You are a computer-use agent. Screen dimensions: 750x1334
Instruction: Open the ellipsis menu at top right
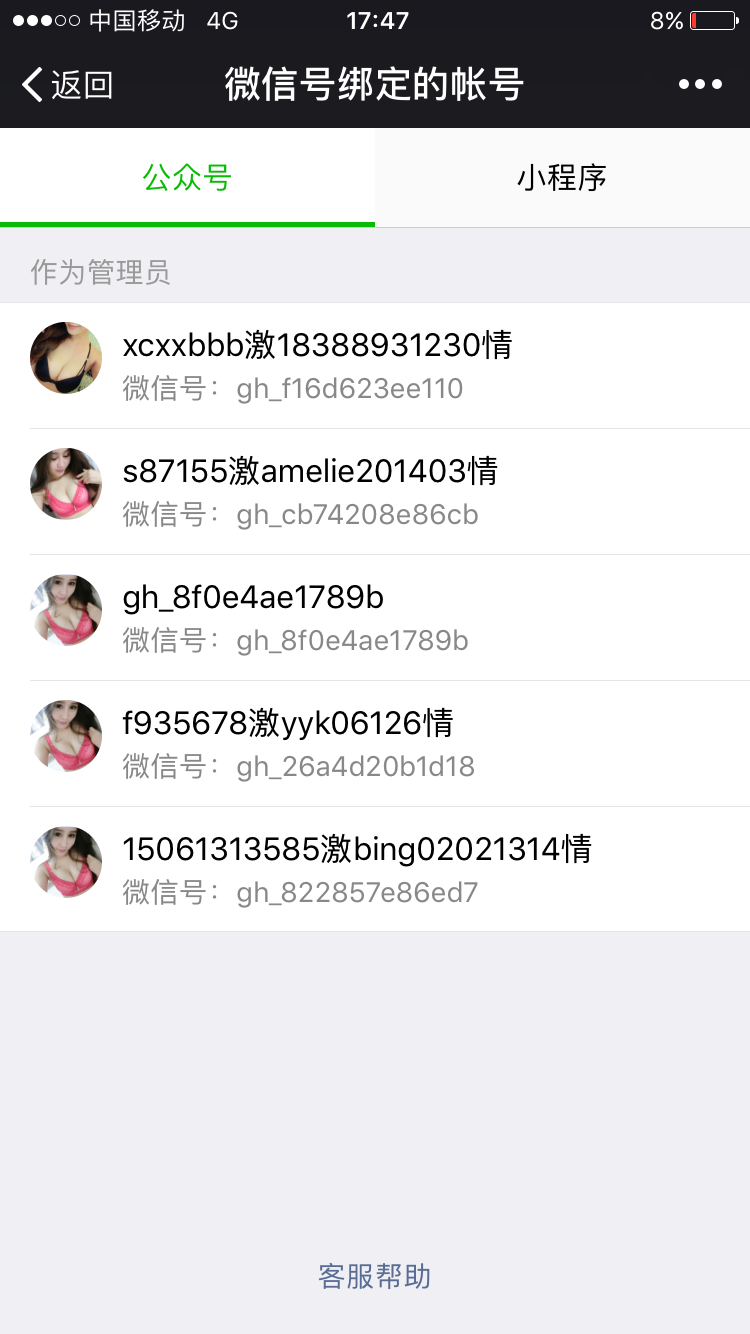(702, 84)
